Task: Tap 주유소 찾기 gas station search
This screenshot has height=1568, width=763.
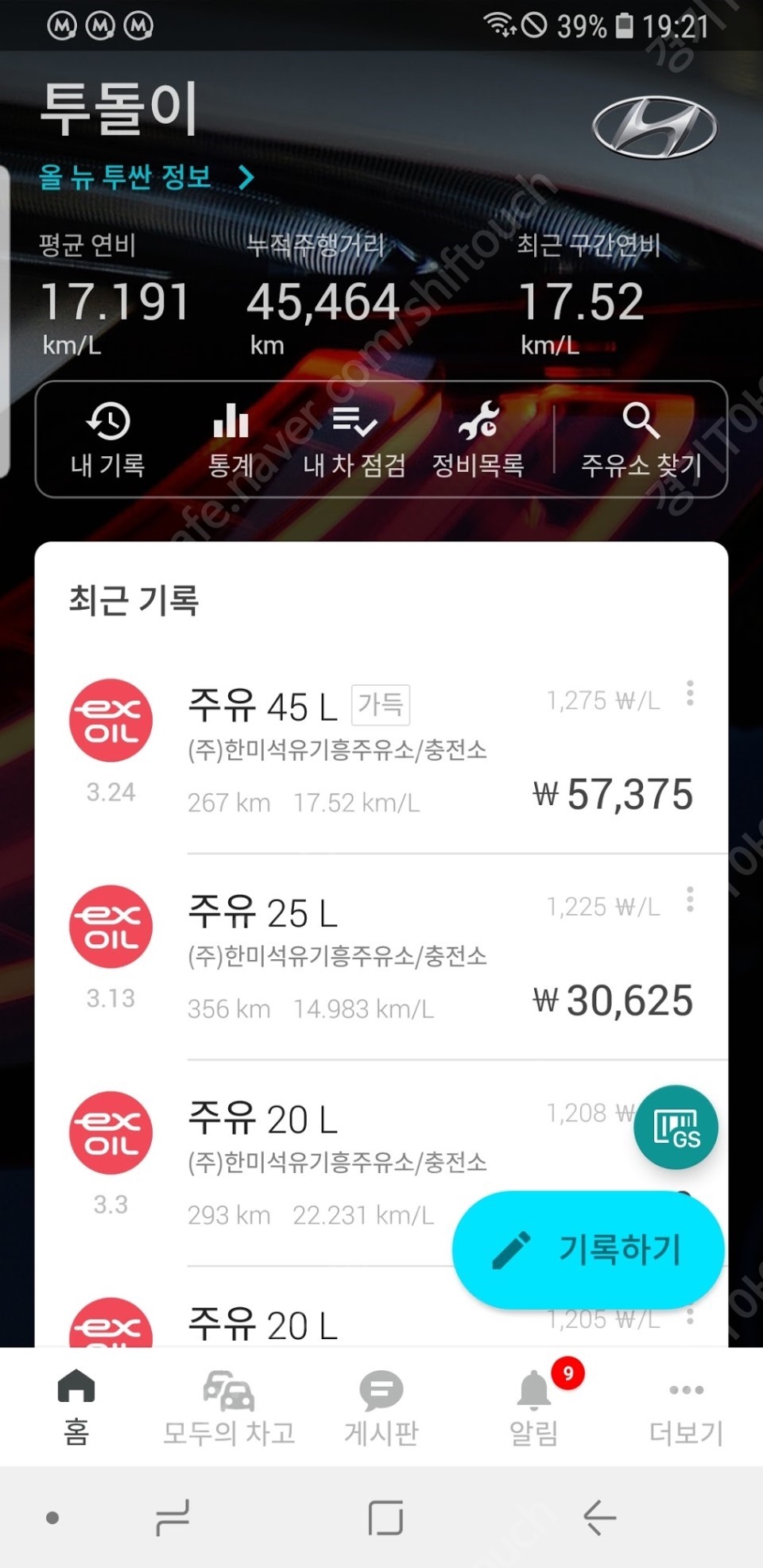Action: click(x=641, y=439)
